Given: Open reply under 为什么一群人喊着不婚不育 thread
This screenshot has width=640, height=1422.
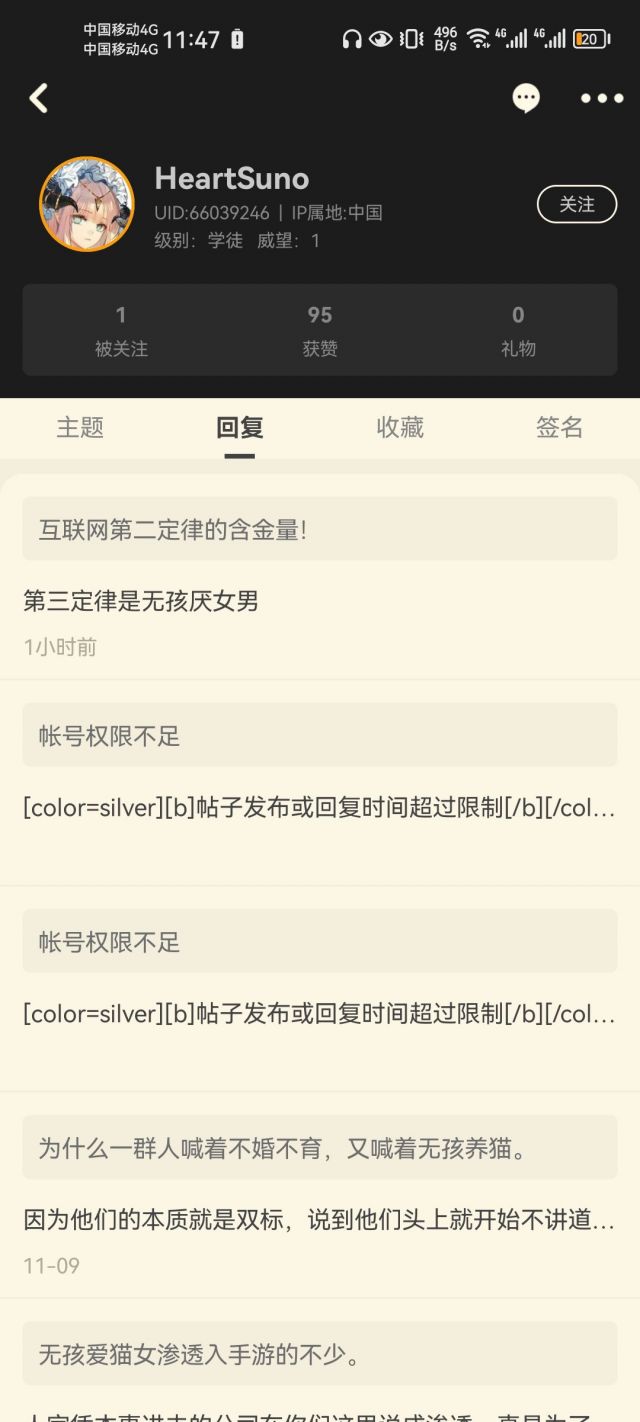Looking at the screenshot, I should point(320,1220).
